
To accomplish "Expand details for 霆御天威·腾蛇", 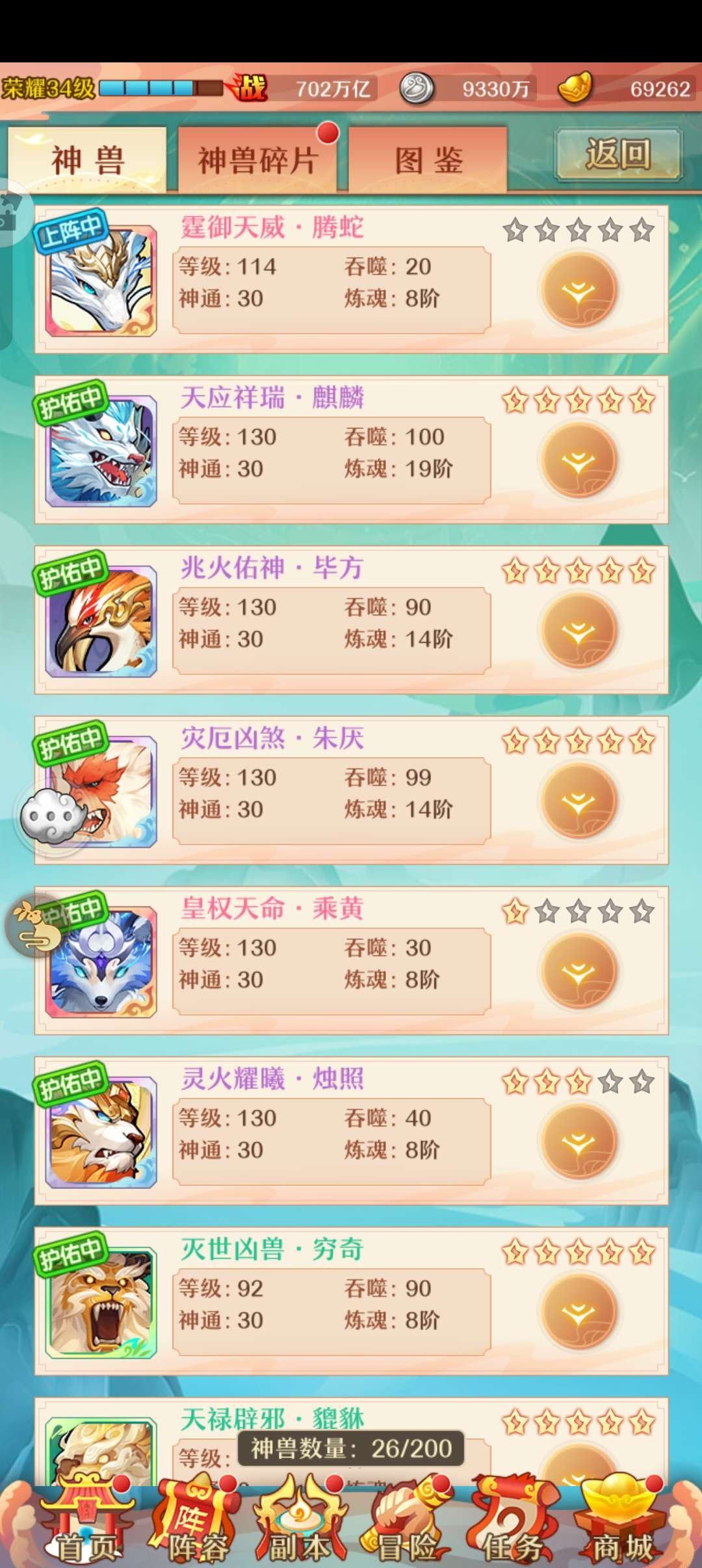I will 578,291.
